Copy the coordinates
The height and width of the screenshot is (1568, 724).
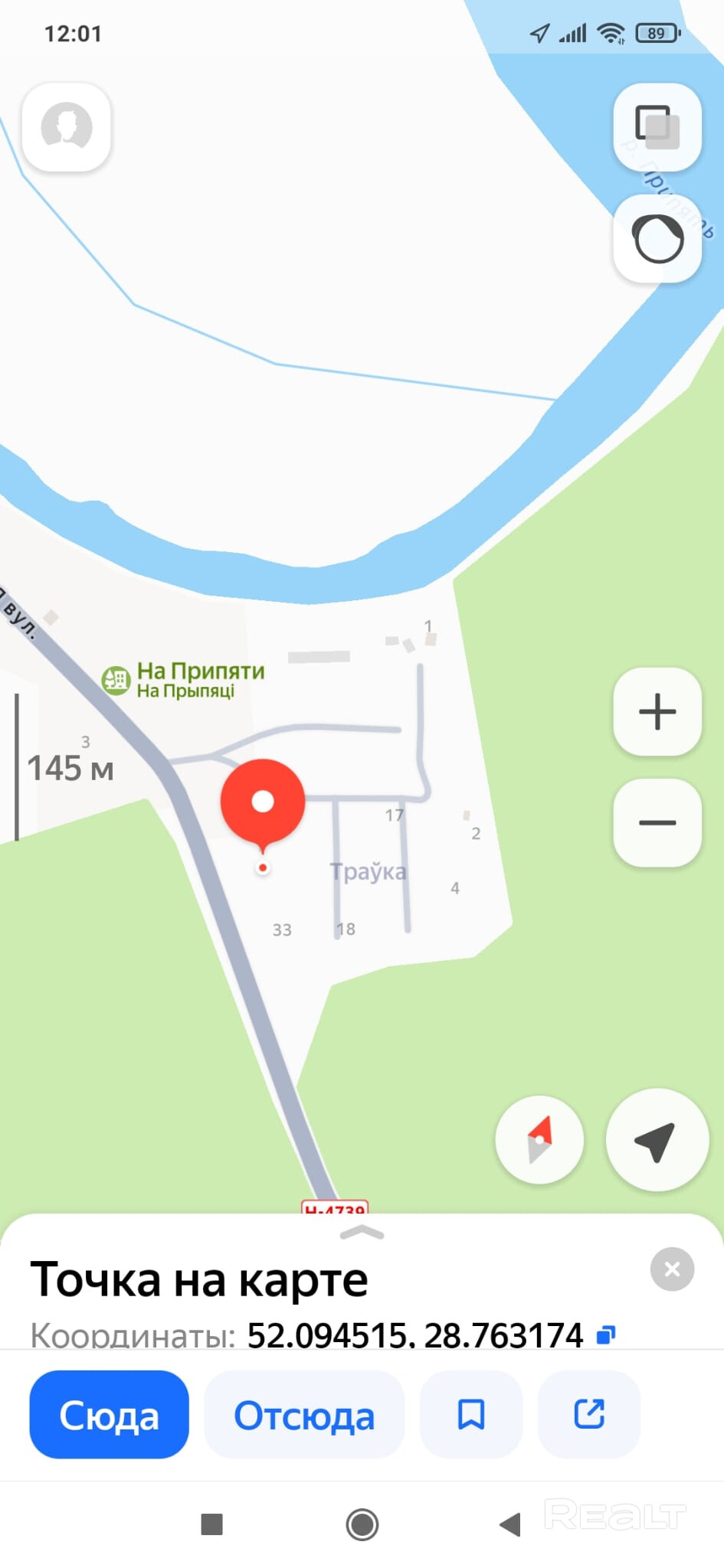point(606,1334)
